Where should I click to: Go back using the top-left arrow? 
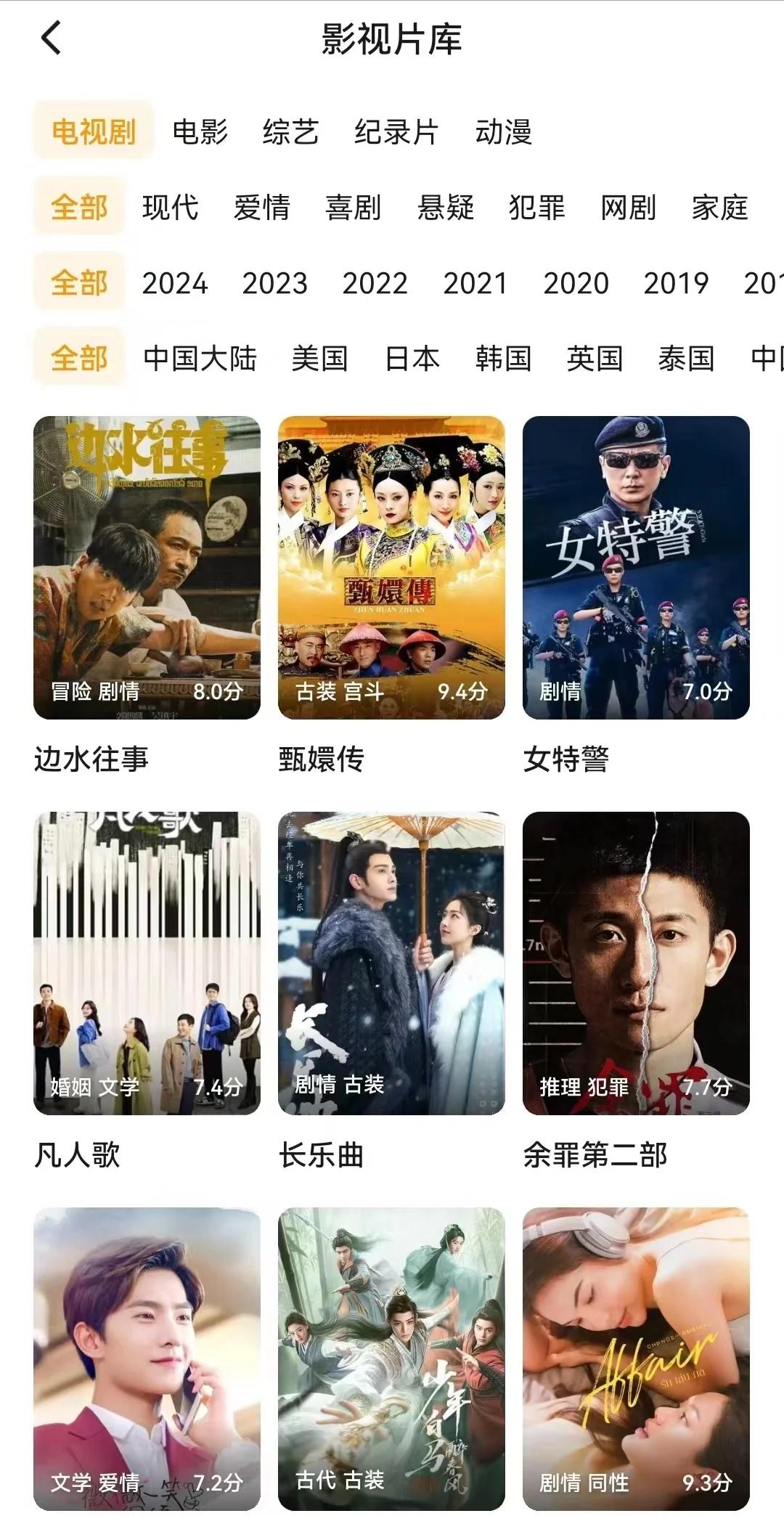51,38
